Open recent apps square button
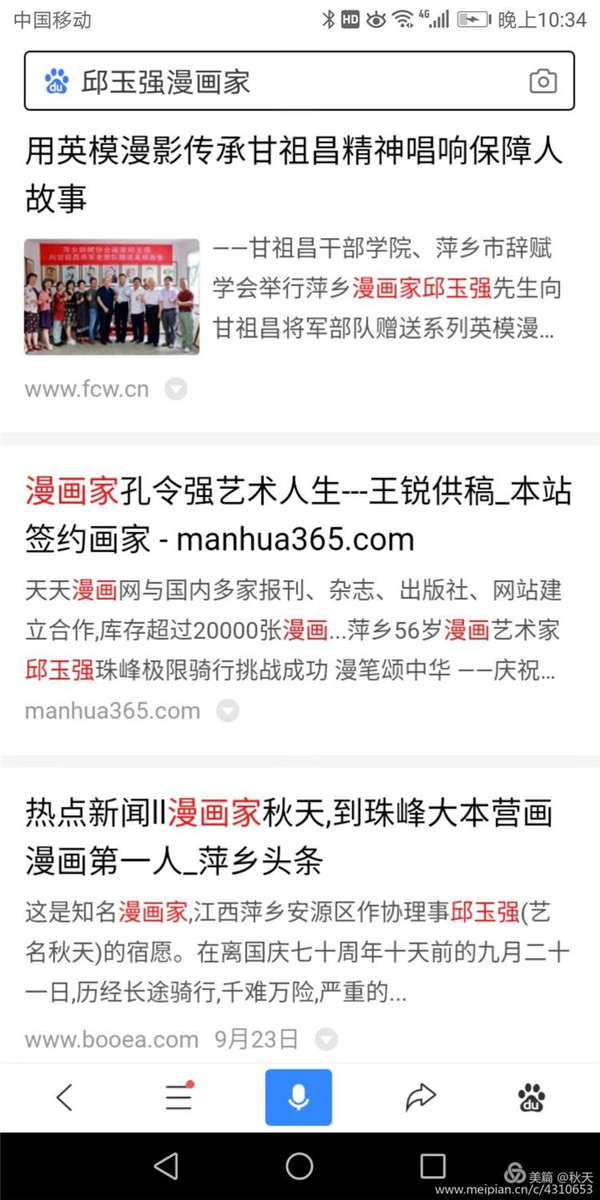 tap(432, 1166)
